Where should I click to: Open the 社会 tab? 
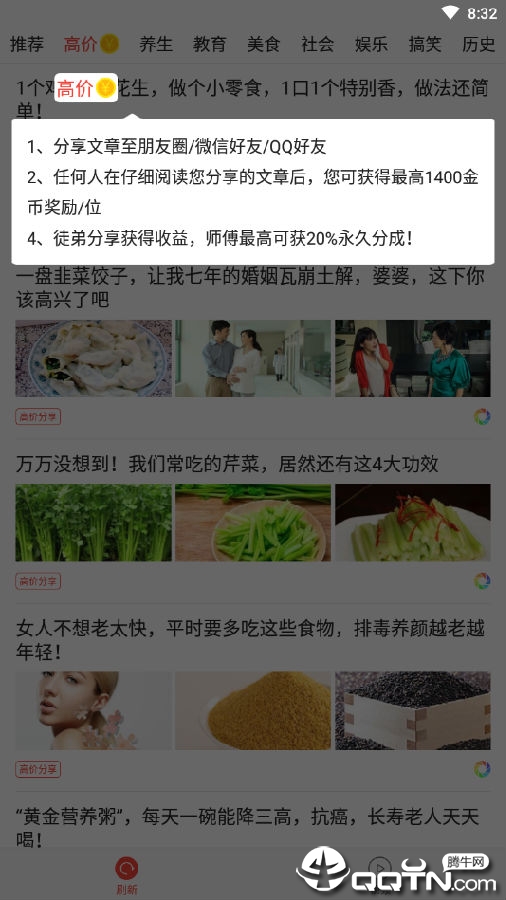[317, 44]
